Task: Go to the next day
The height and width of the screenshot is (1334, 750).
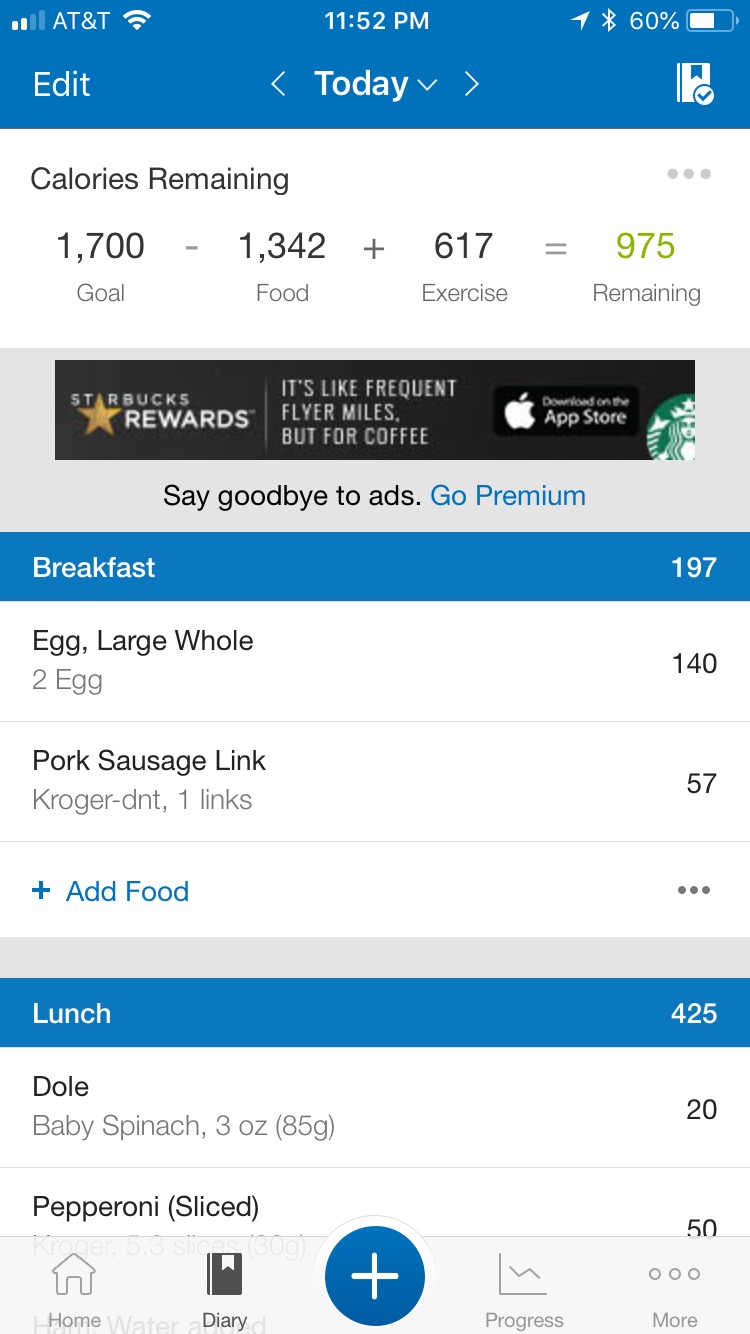Action: [x=471, y=85]
